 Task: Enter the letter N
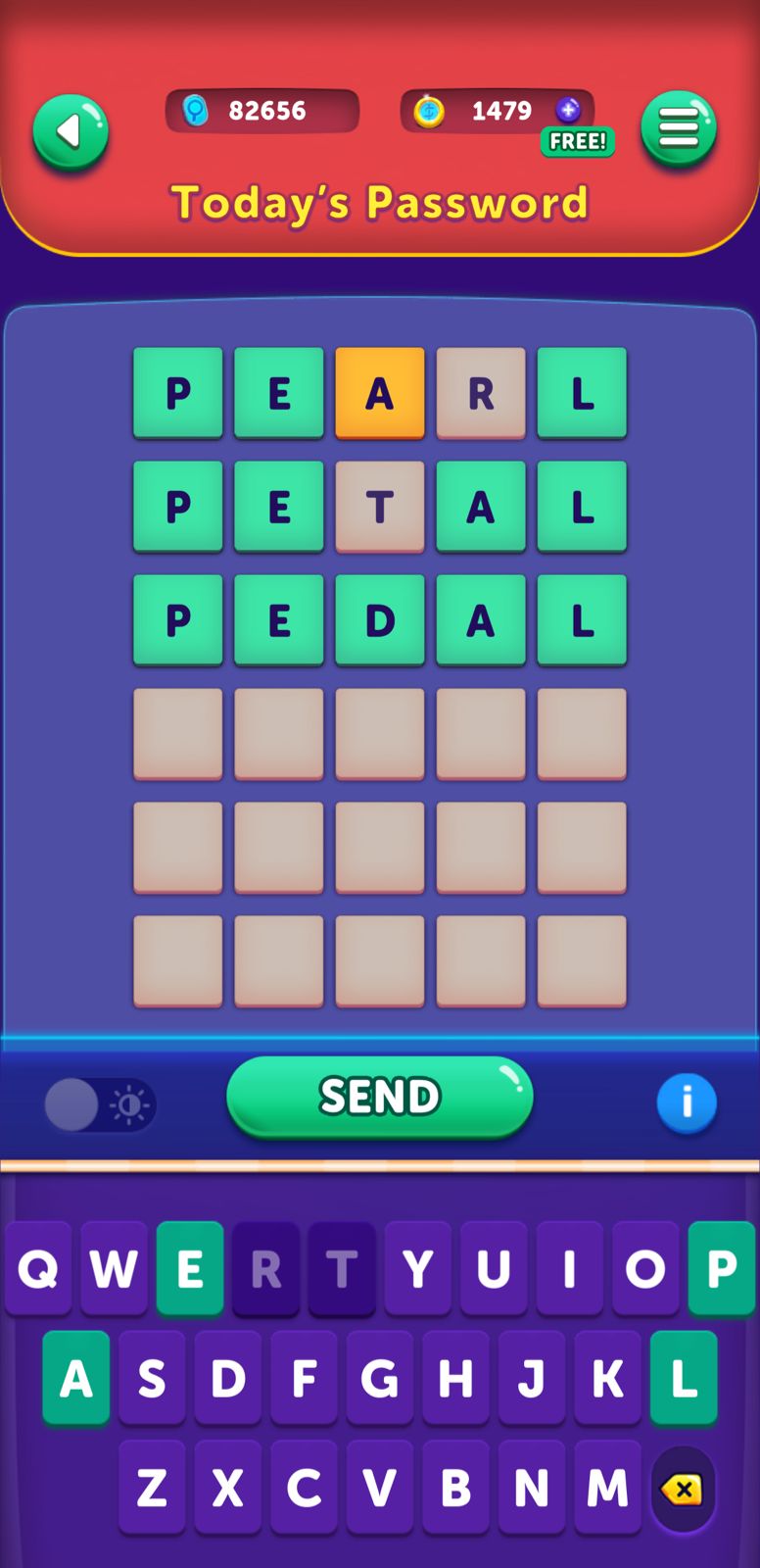coord(531,1489)
